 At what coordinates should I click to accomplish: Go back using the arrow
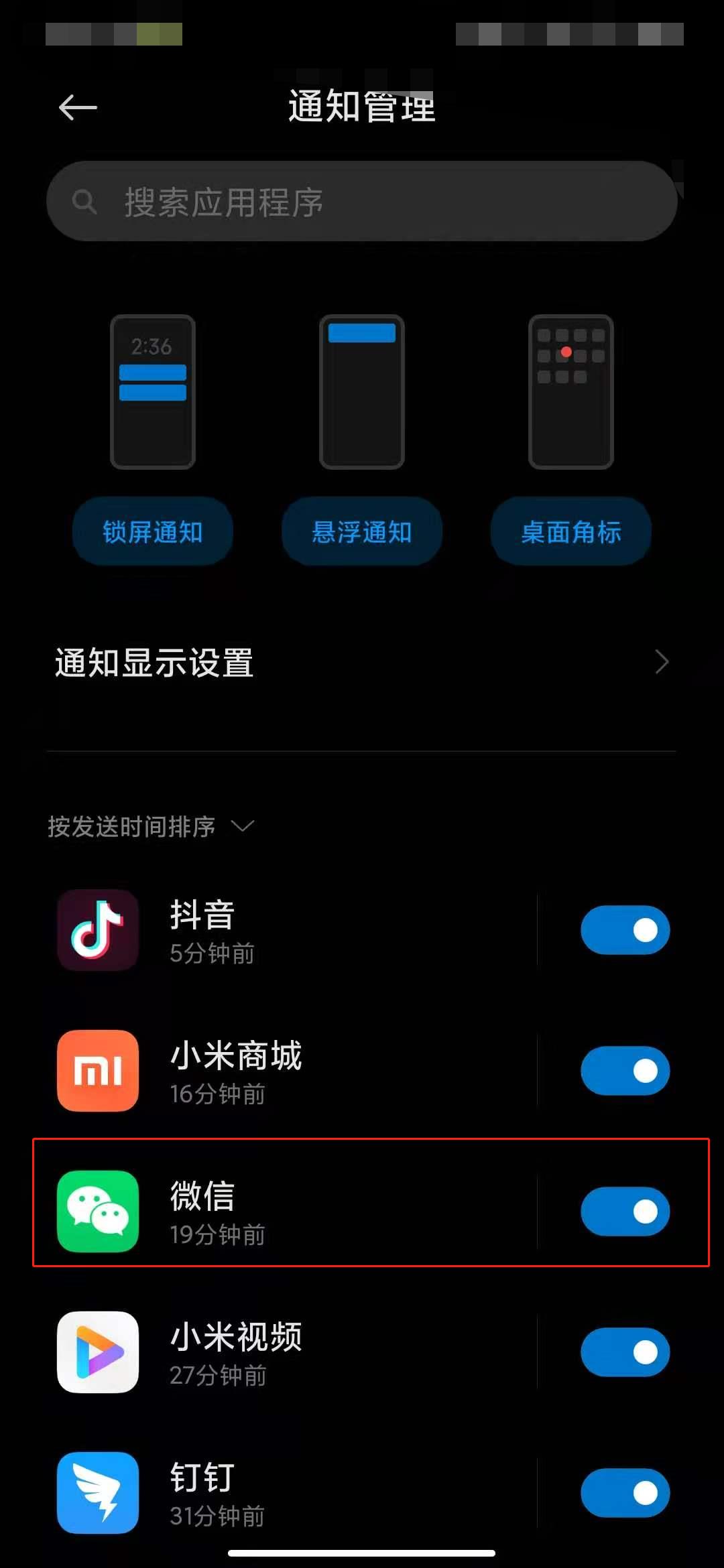pyautogui.click(x=76, y=107)
